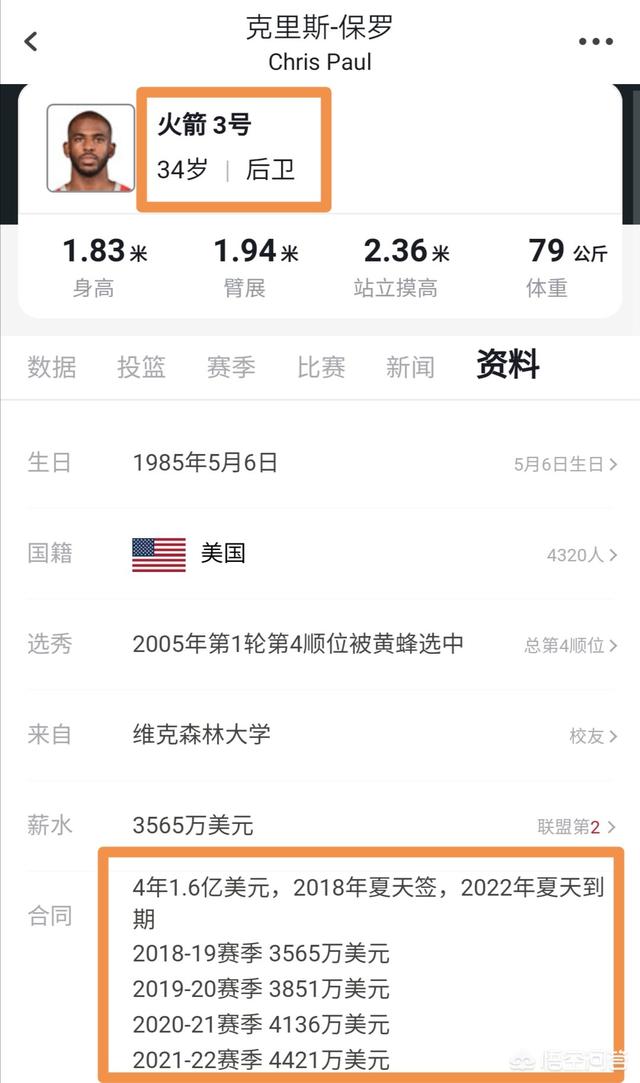Open the 总第4顺位 draft link
The height and width of the screenshot is (1083, 640).
(571, 646)
